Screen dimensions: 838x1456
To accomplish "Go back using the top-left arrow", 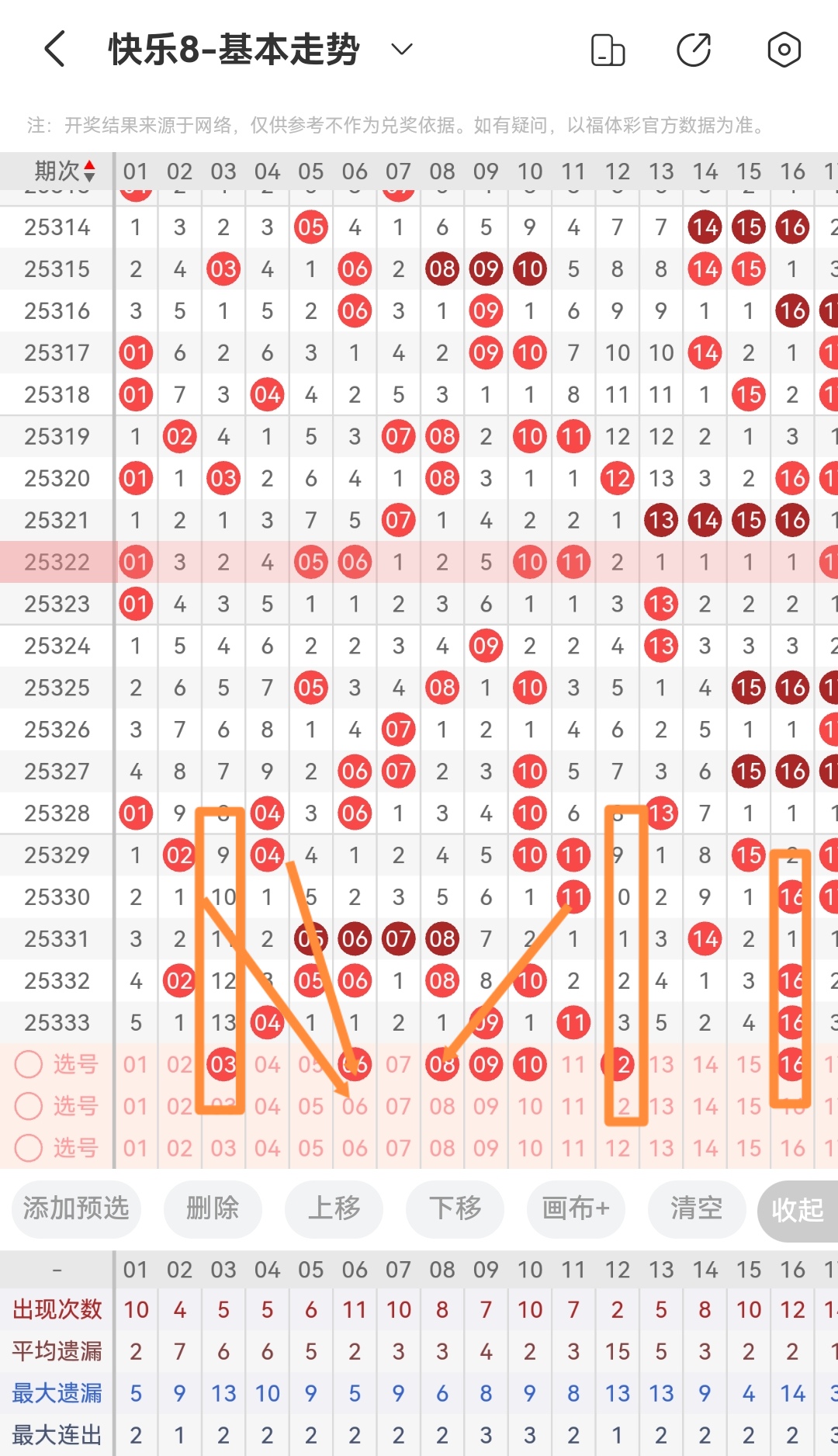I will pos(54,50).
